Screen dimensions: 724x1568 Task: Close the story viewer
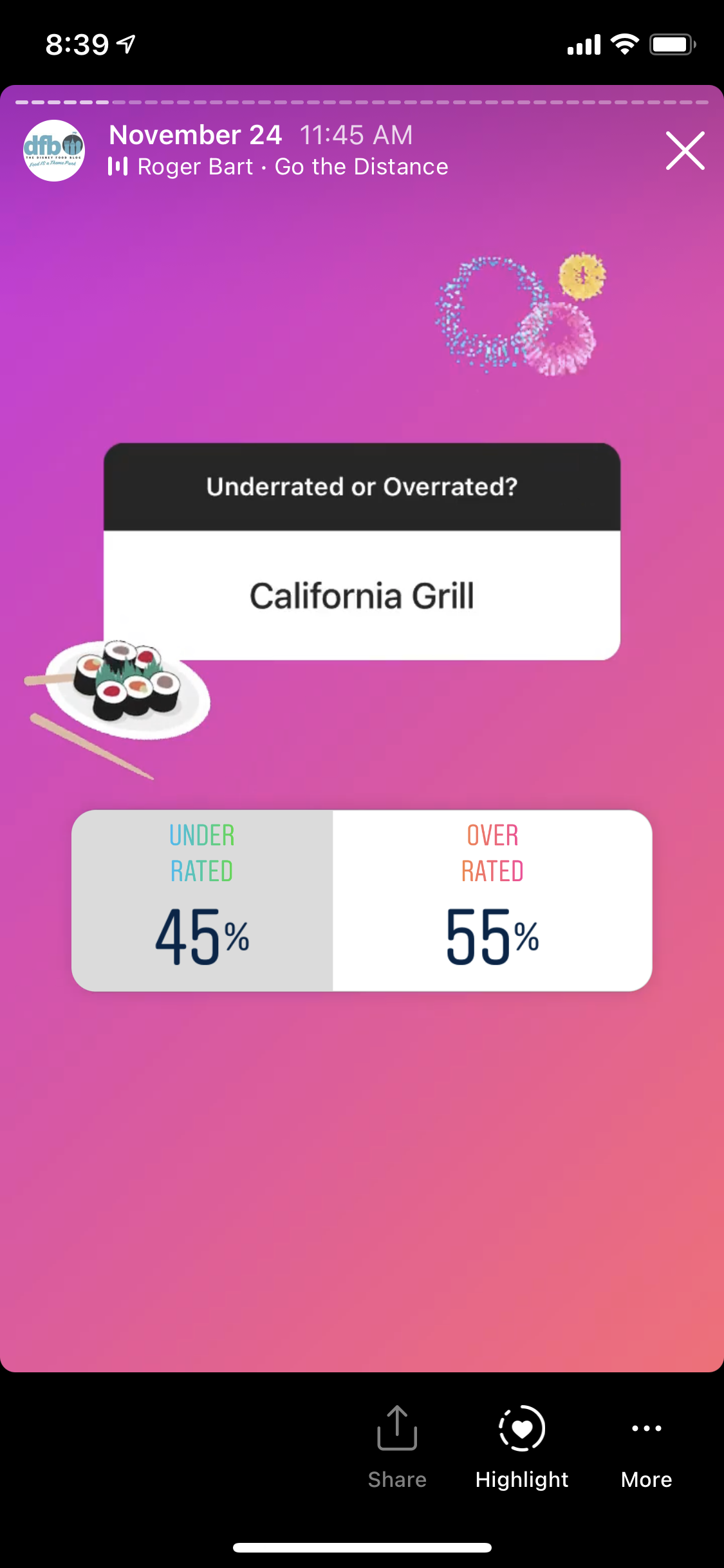point(685,151)
